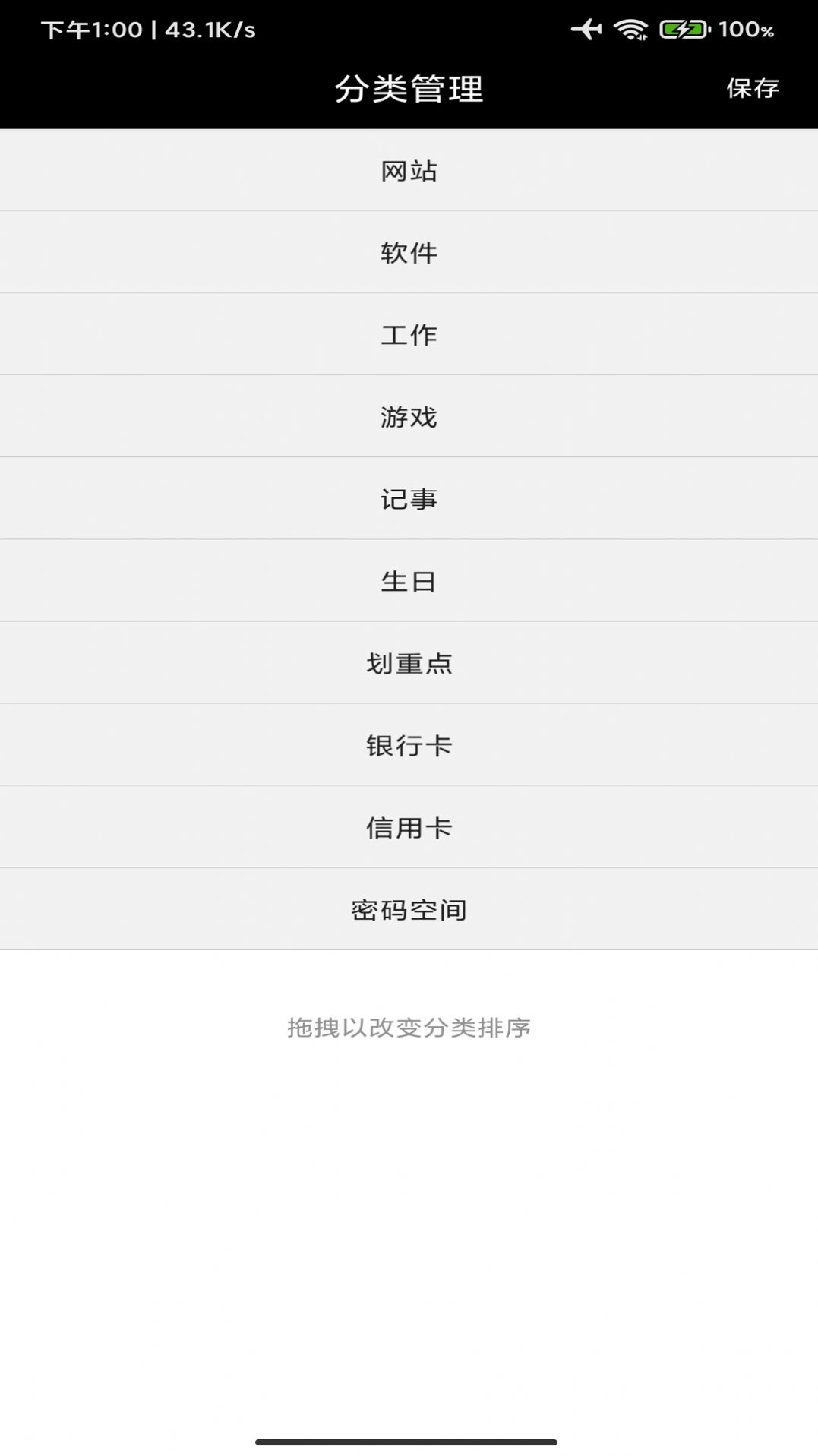The height and width of the screenshot is (1456, 818).
Task: Select the 工作 category
Action: click(409, 333)
